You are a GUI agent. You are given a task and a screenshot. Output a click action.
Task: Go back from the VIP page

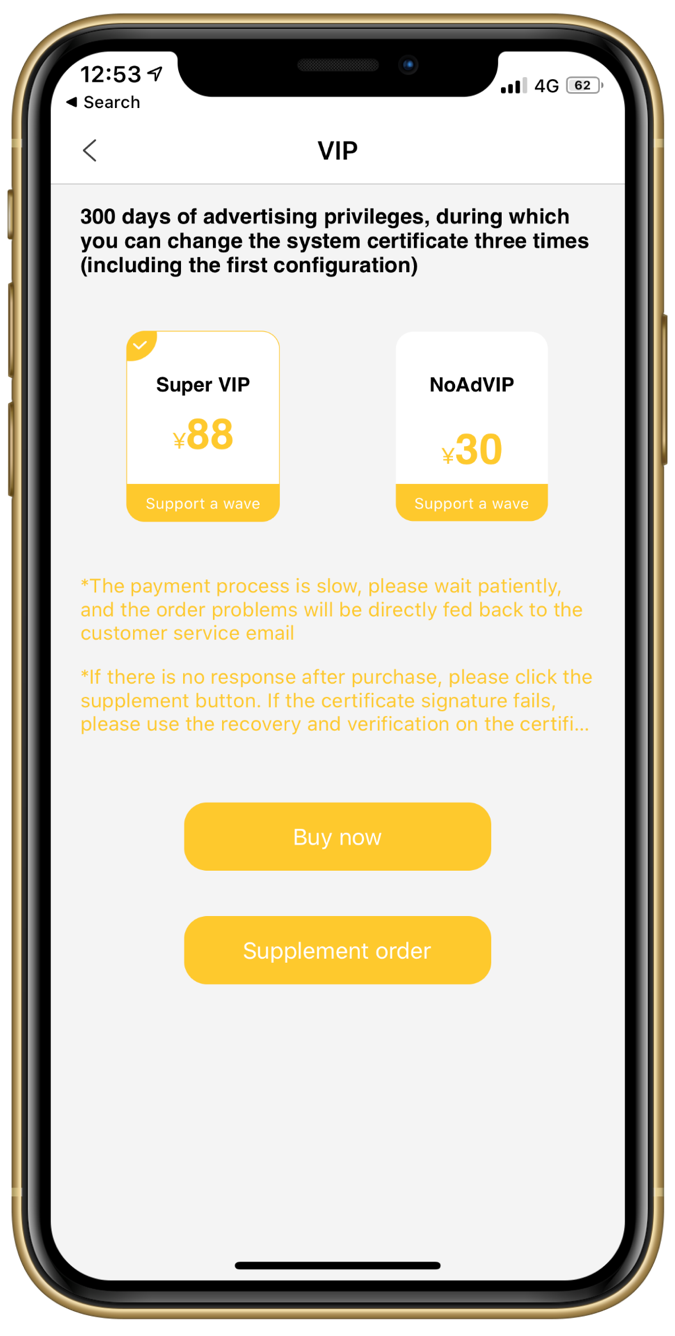[x=90, y=151]
